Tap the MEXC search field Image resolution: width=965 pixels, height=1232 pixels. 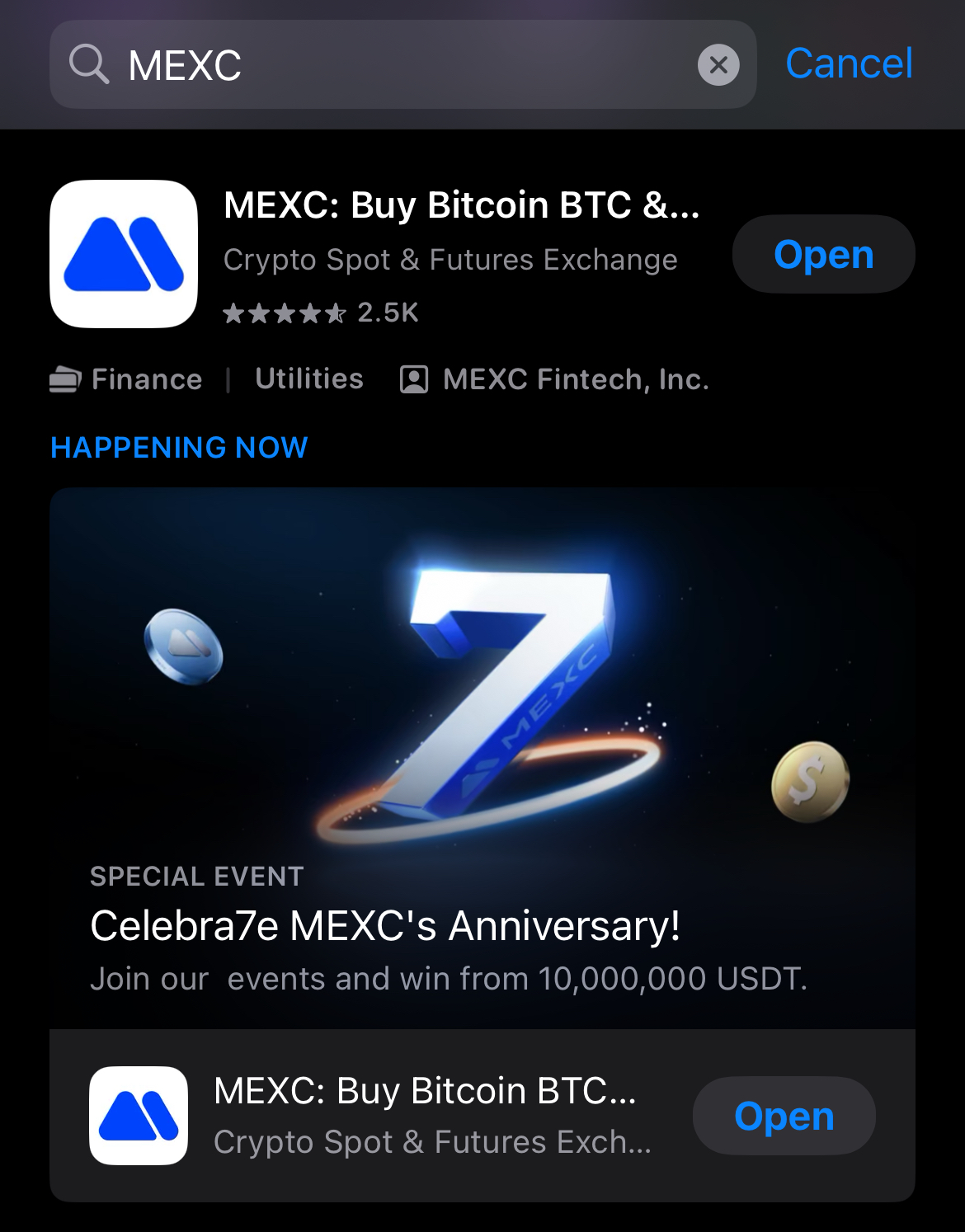396,65
